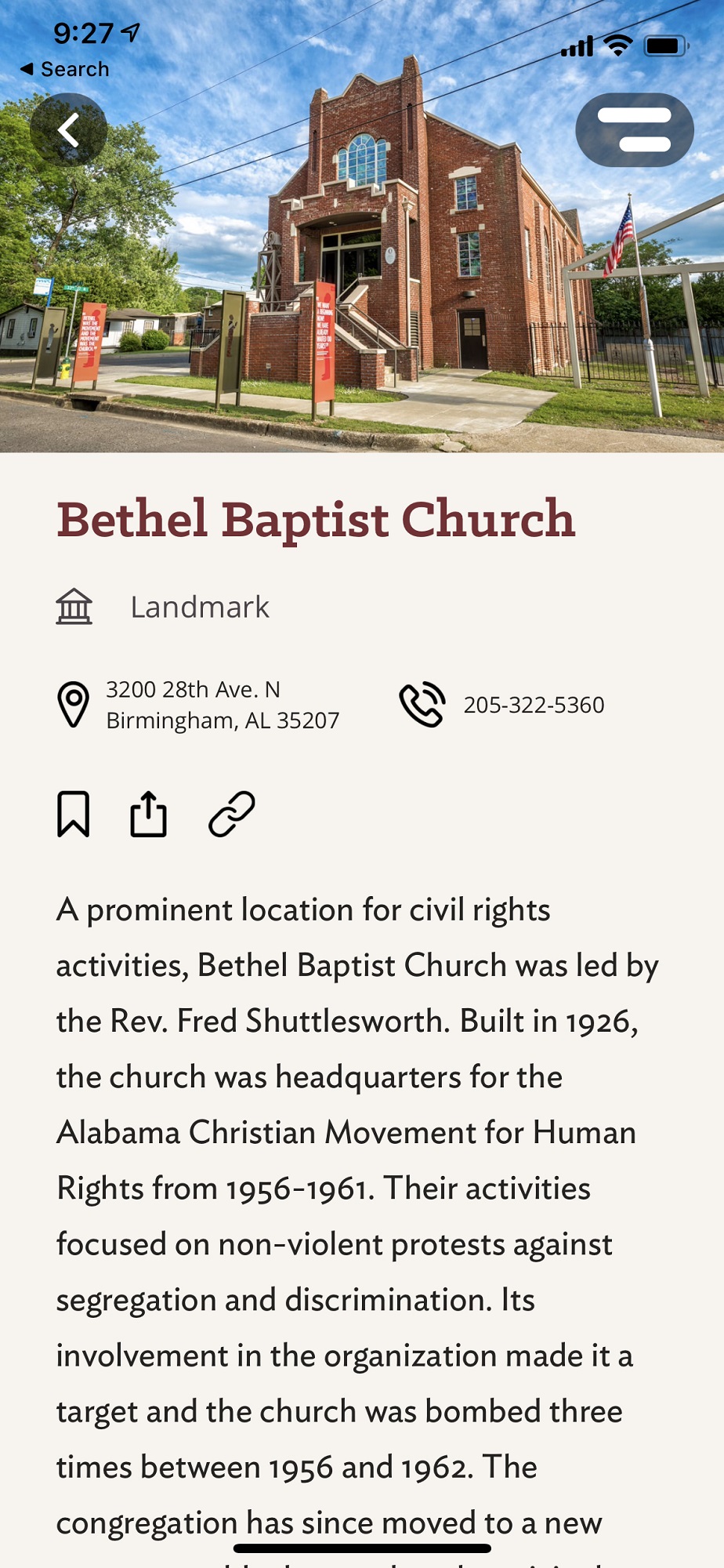Screen dimensions: 724x1568
Task: Return to Search via the status bar link
Action: [x=65, y=70]
